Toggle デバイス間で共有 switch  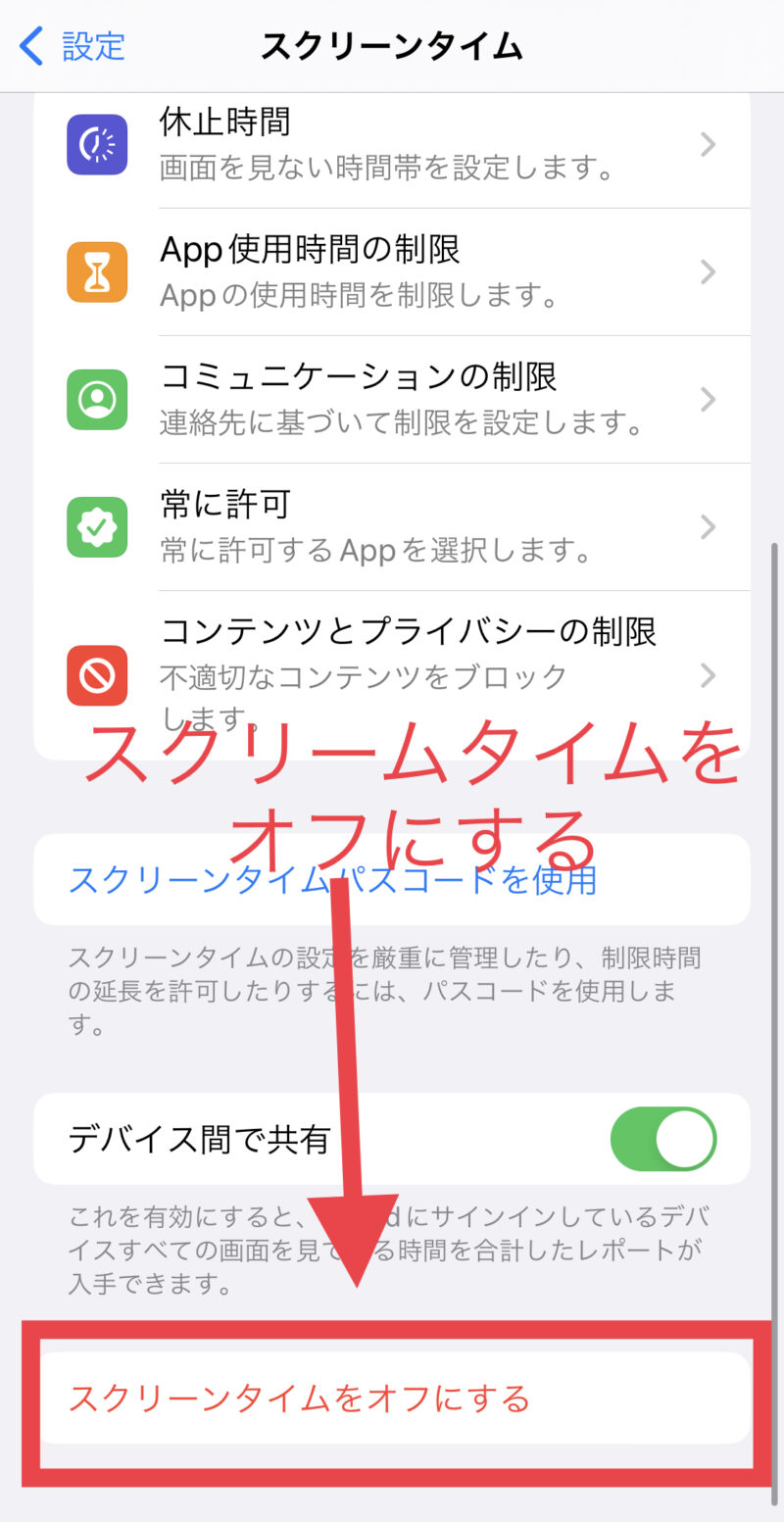pos(663,1139)
